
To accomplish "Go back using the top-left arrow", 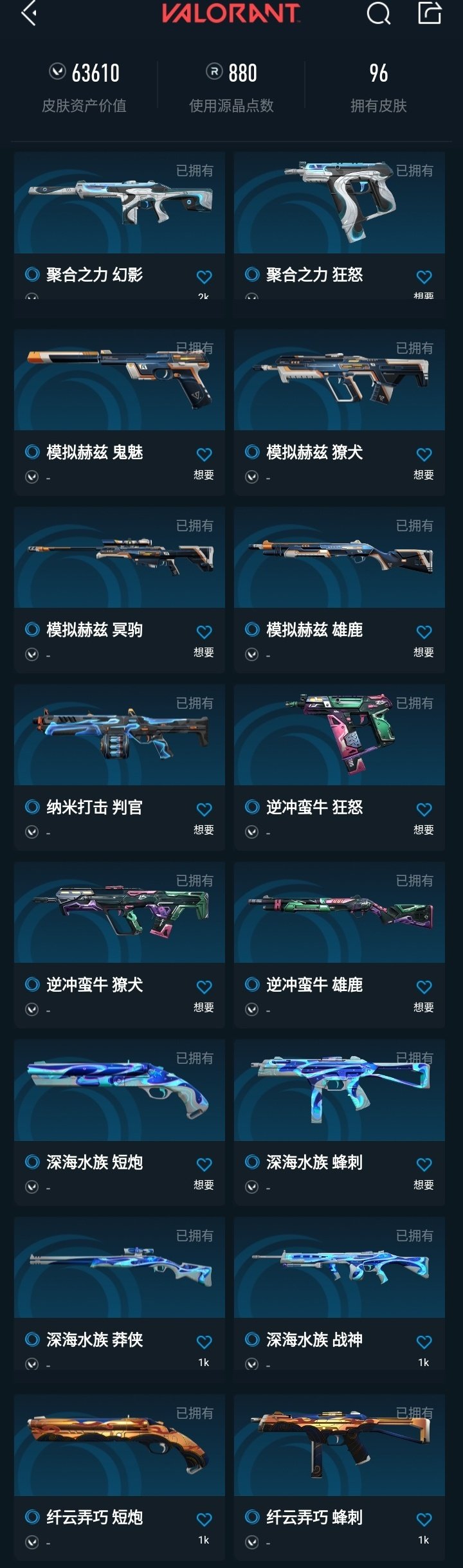I will [x=28, y=13].
